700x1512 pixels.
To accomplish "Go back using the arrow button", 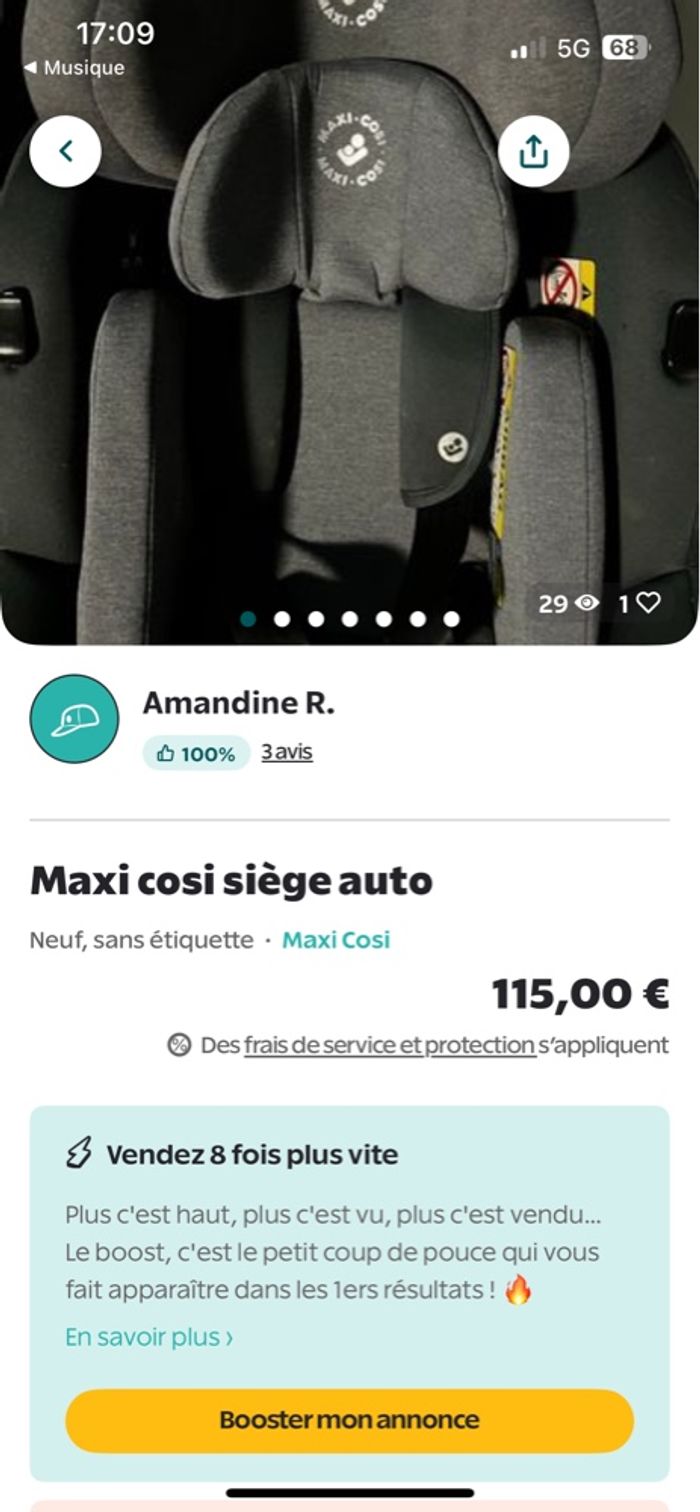I will [66, 152].
